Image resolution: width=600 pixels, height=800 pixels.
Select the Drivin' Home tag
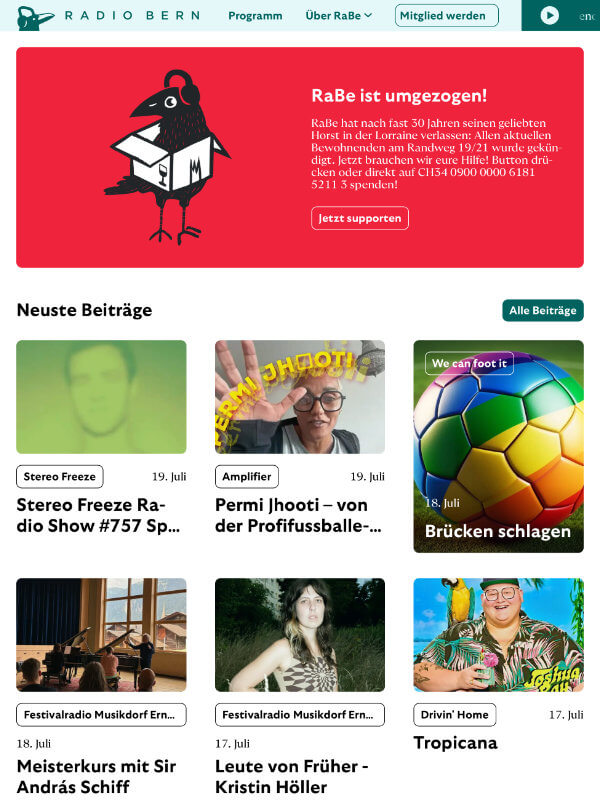click(455, 715)
